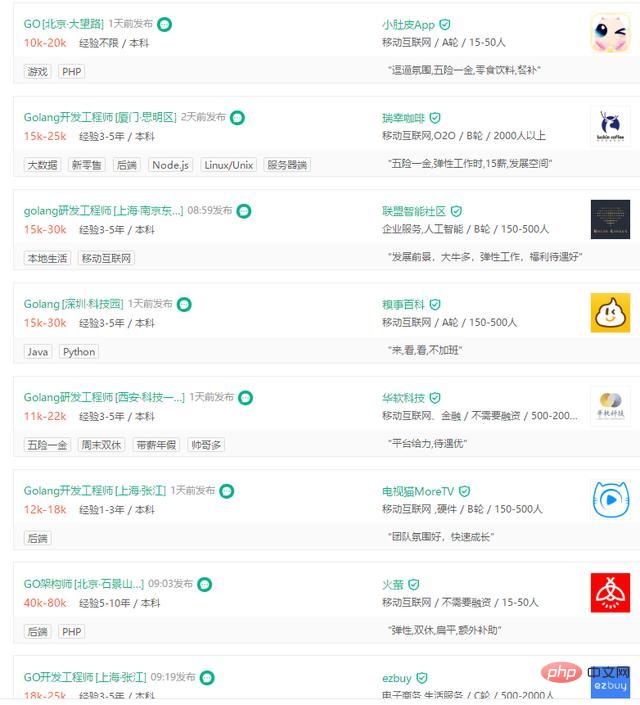Viewport: 640px width, 705px height.
Task: Open Golang开发工程师 [上海·张江] job posting
Action: [x=94, y=491]
